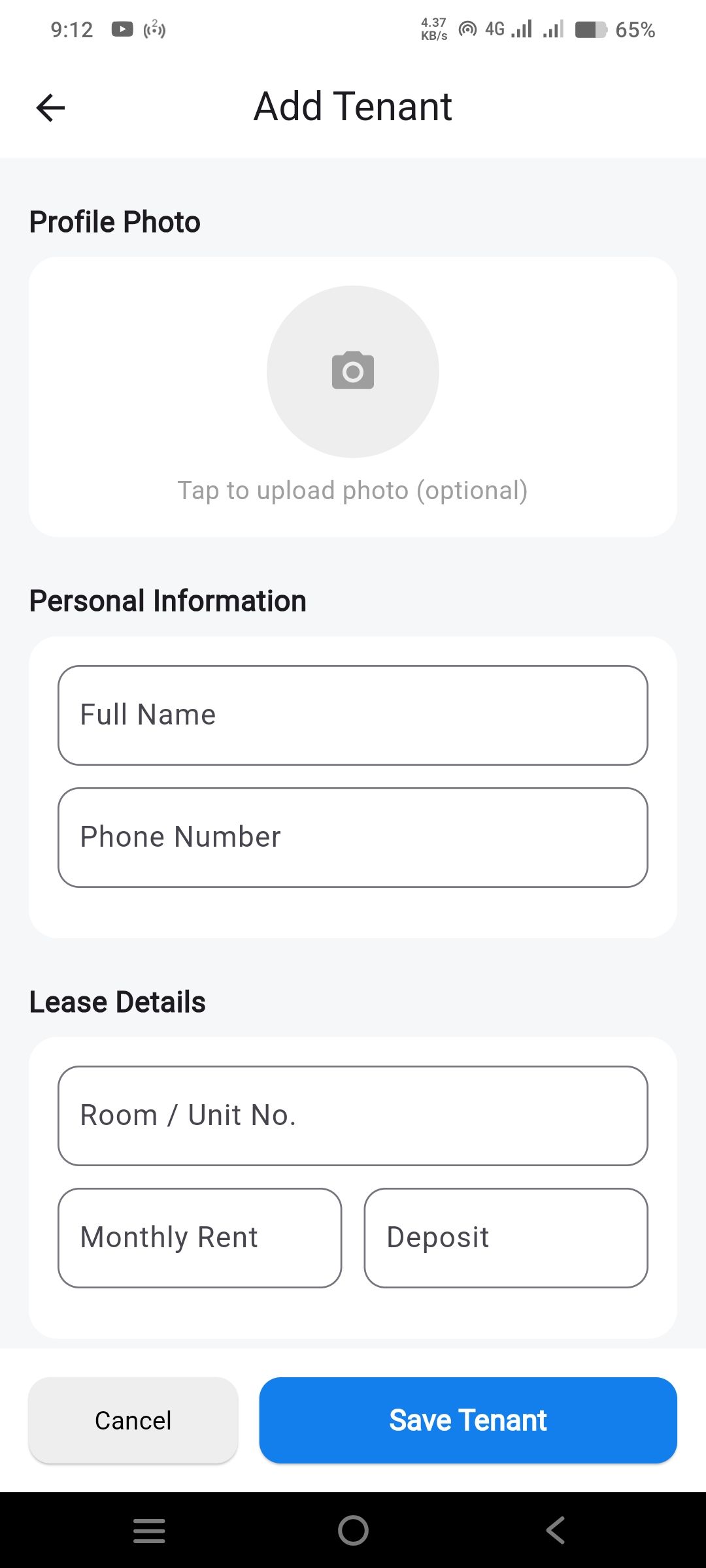
Task: Upload a profile photo via camera circle
Action: click(353, 371)
